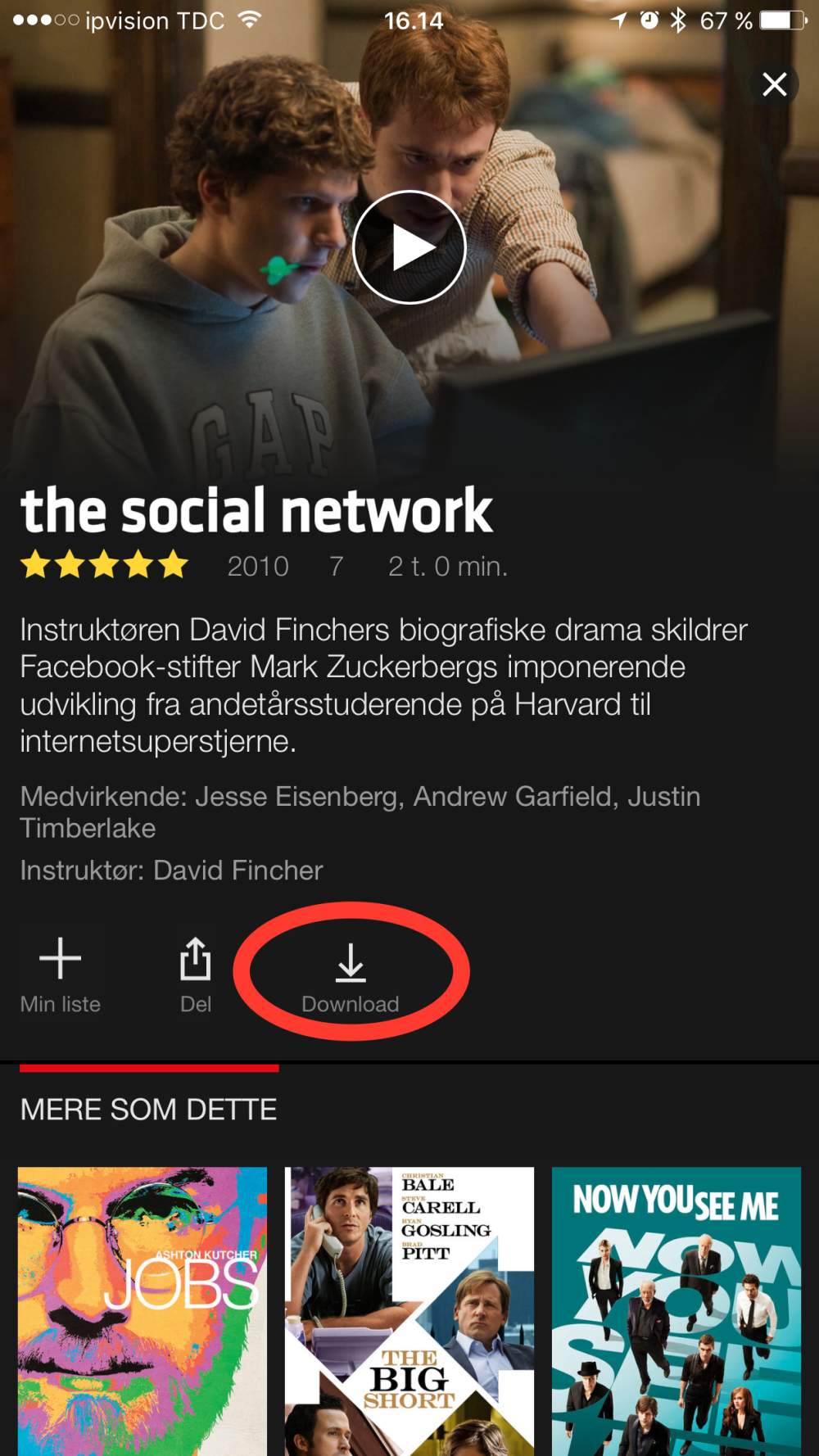Viewport: 819px width, 1456px height.
Task: Close the movie details screen
Action: coord(774,84)
